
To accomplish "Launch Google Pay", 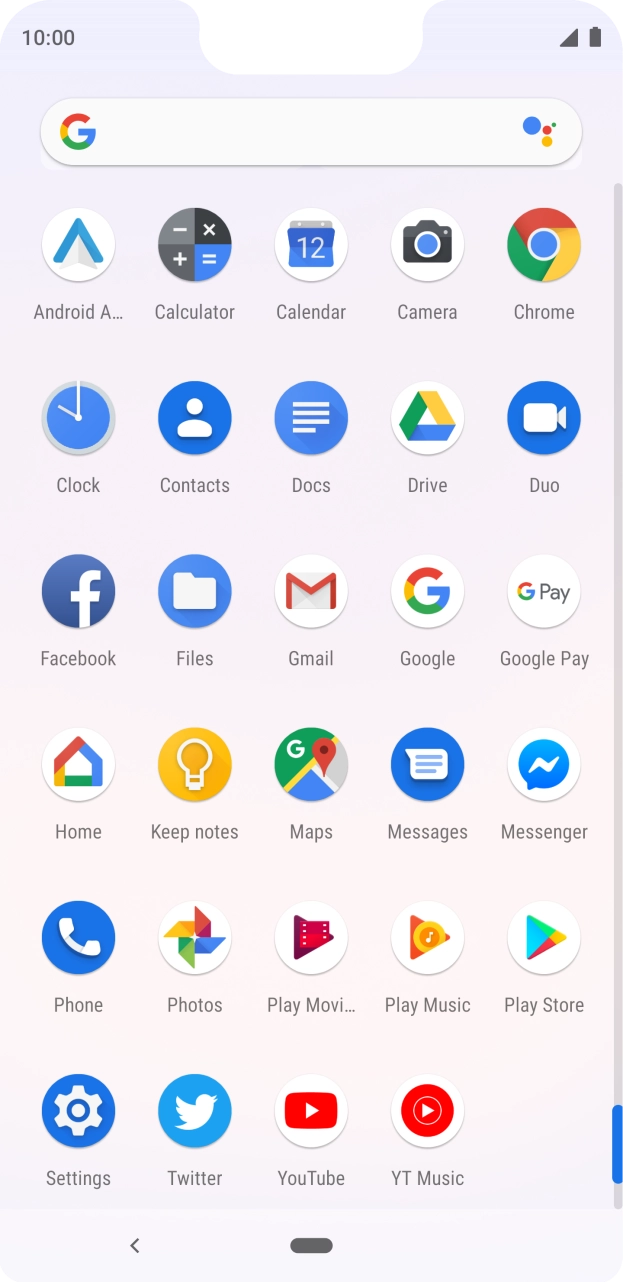I will (544, 591).
